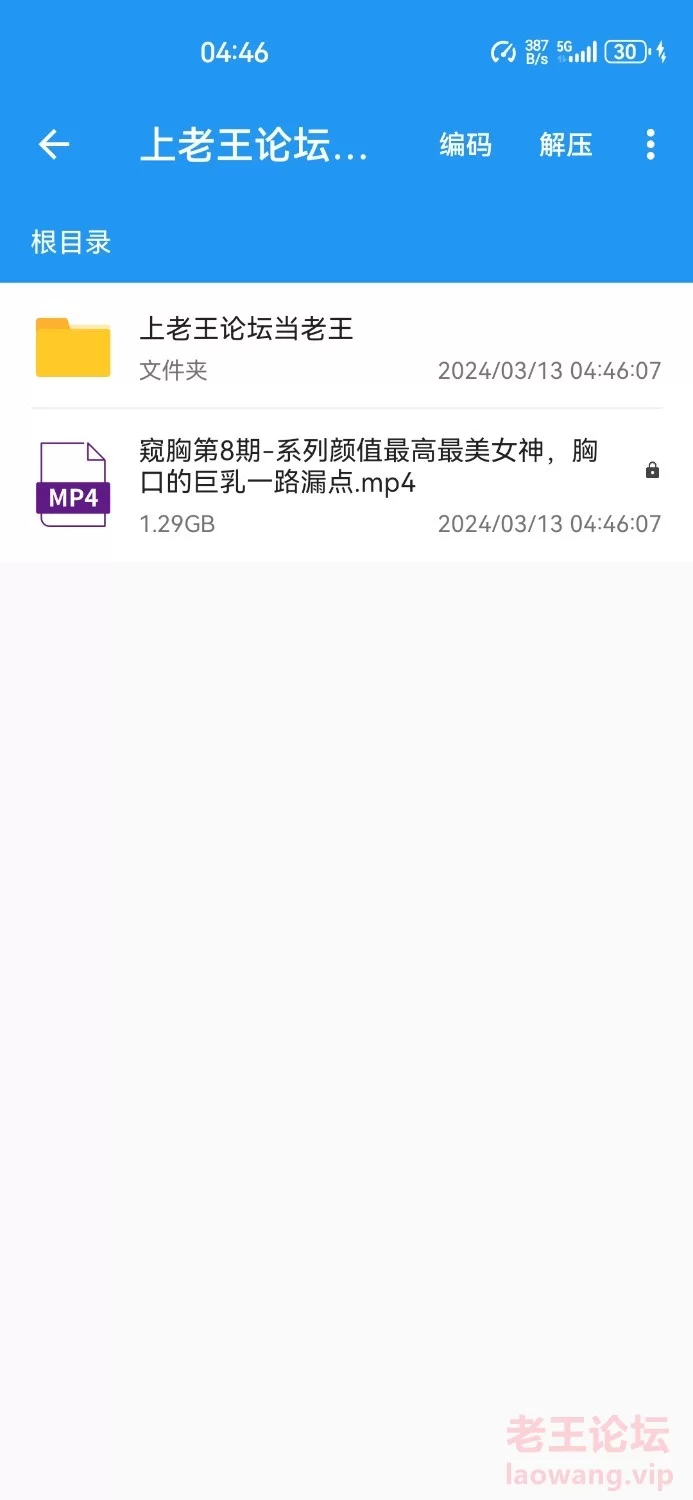
Task: Open the 上老王论坛当老王 folder
Action: point(346,347)
